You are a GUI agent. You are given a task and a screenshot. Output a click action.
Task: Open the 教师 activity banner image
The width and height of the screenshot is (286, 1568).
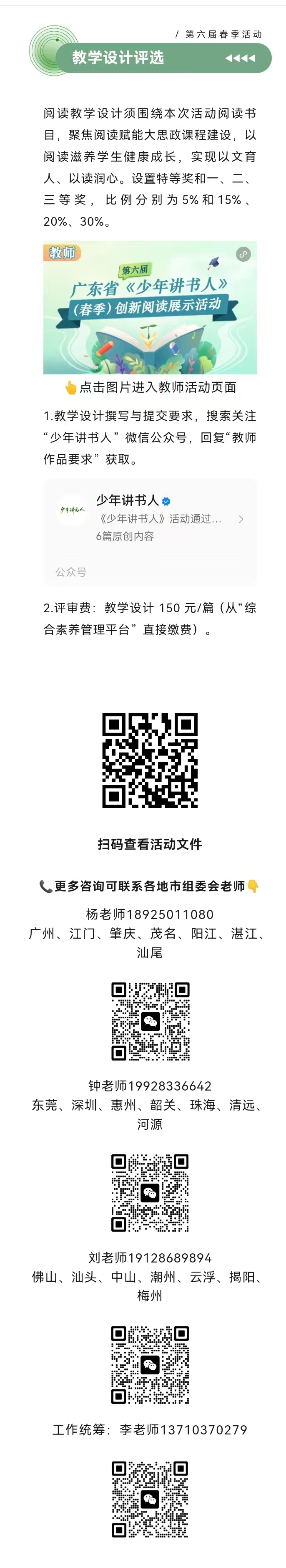pos(150,307)
